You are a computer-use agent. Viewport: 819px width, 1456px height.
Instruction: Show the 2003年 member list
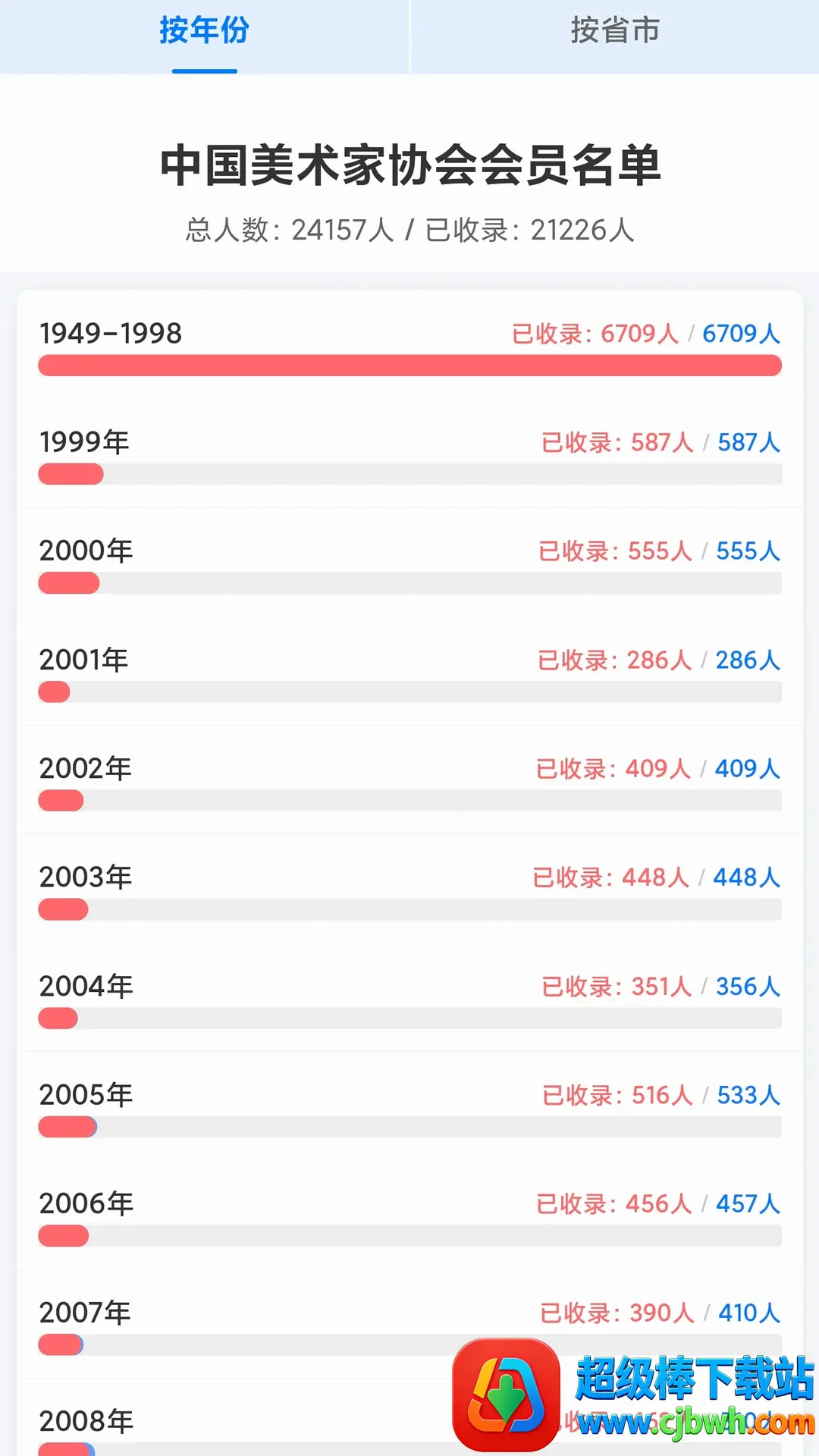[409, 889]
